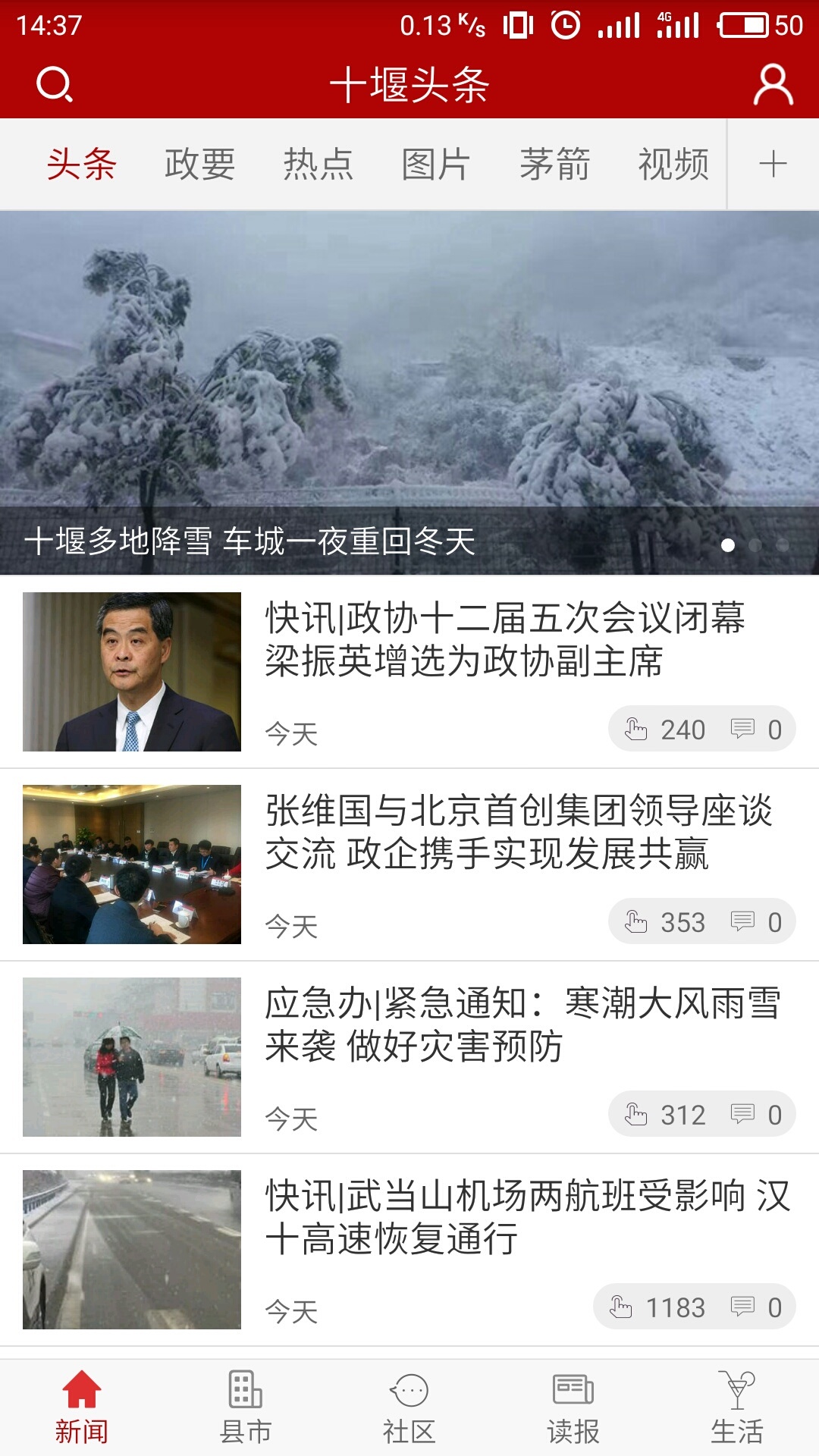Switch to the 政要 tab
This screenshot has width=819, height=1456.
point(199,164)
